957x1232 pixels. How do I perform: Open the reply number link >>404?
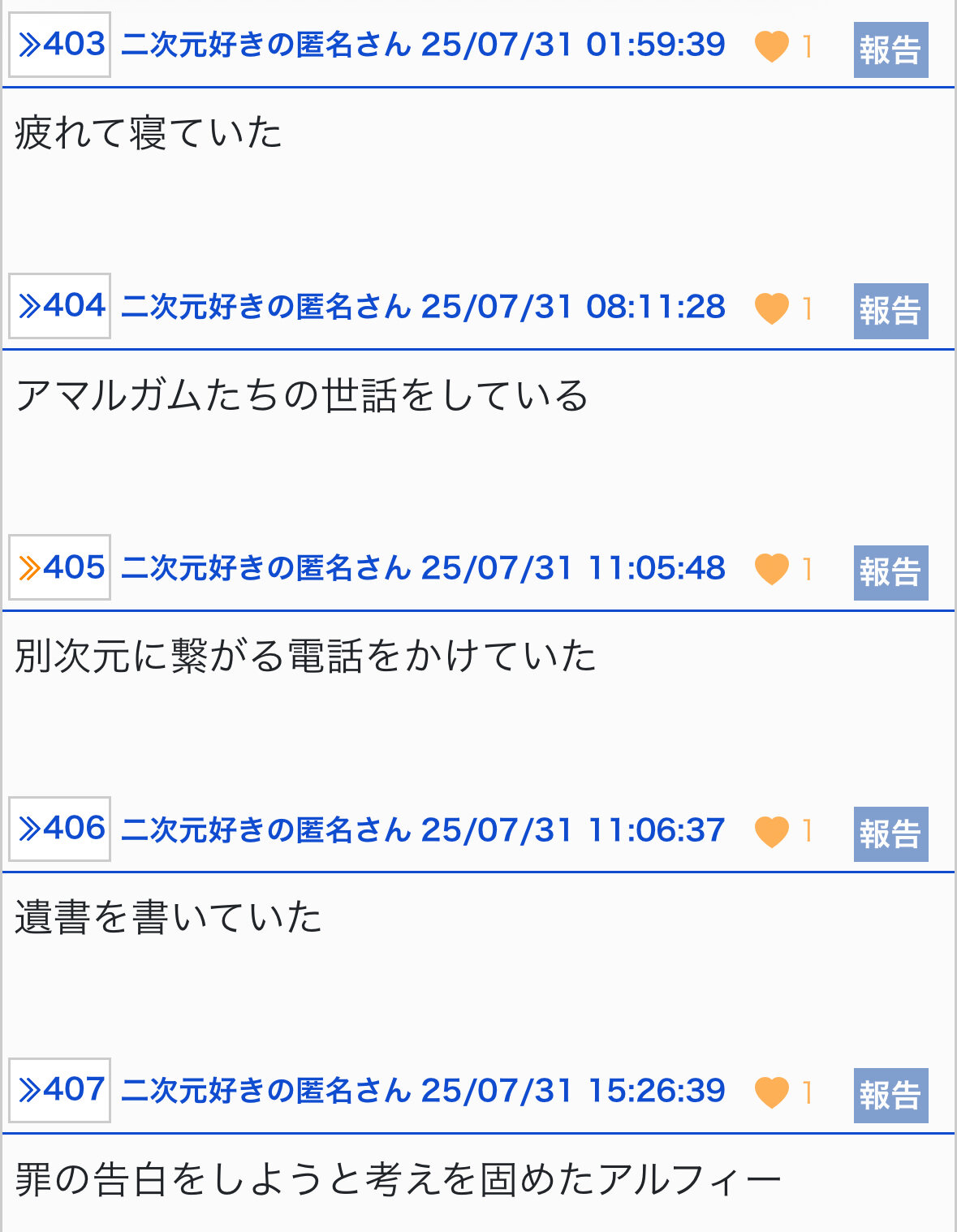click(x=60, y=306)
